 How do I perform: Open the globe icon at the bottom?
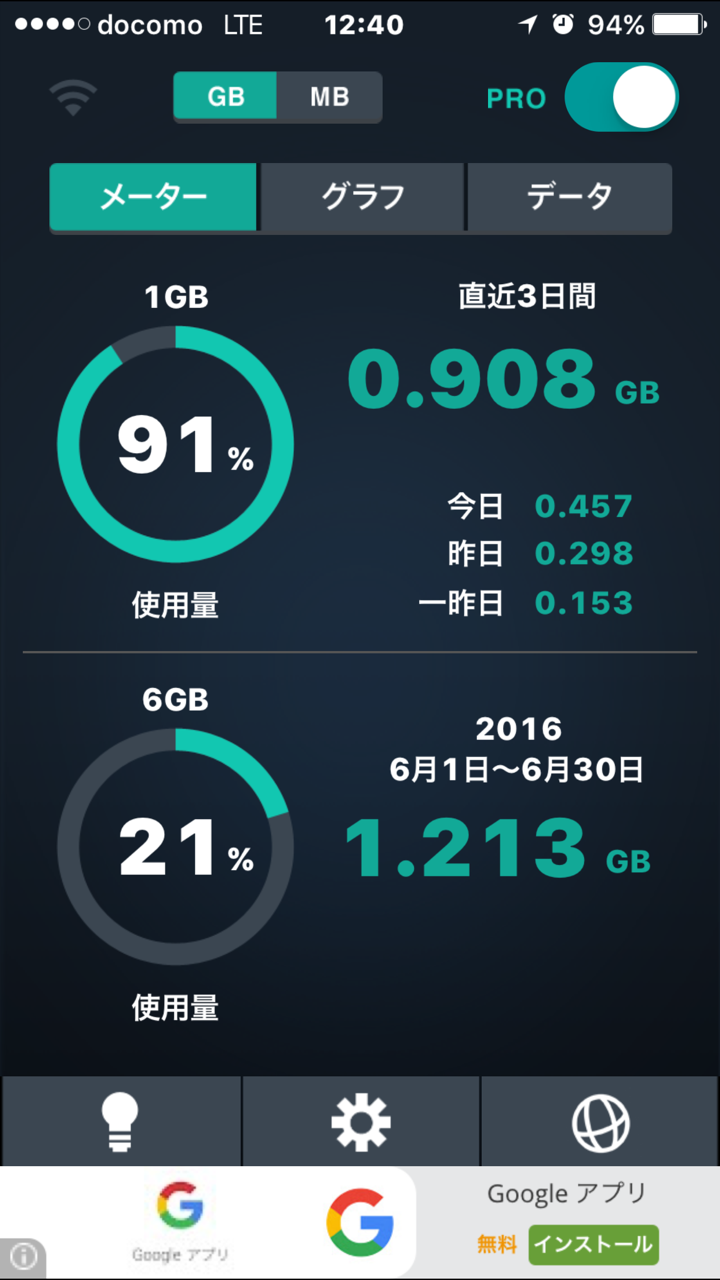[x=601, y=1122]
